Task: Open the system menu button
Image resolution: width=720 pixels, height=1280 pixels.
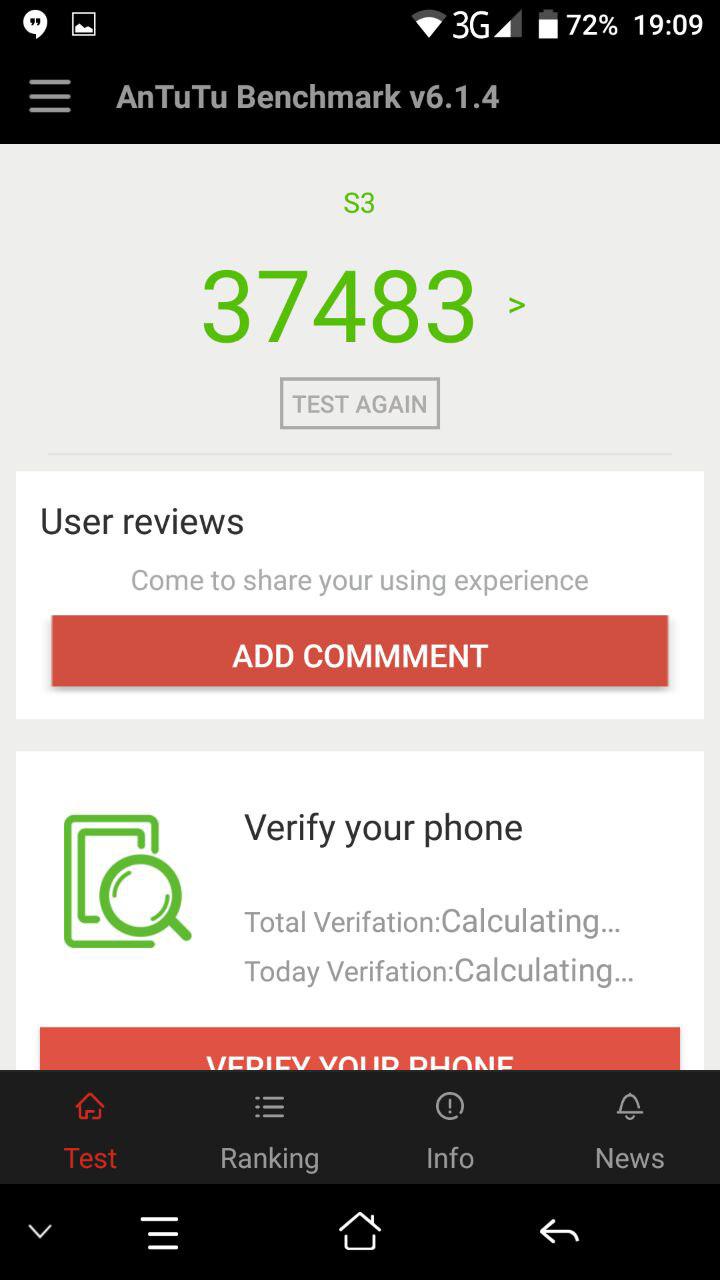Action: [161, 1232]
